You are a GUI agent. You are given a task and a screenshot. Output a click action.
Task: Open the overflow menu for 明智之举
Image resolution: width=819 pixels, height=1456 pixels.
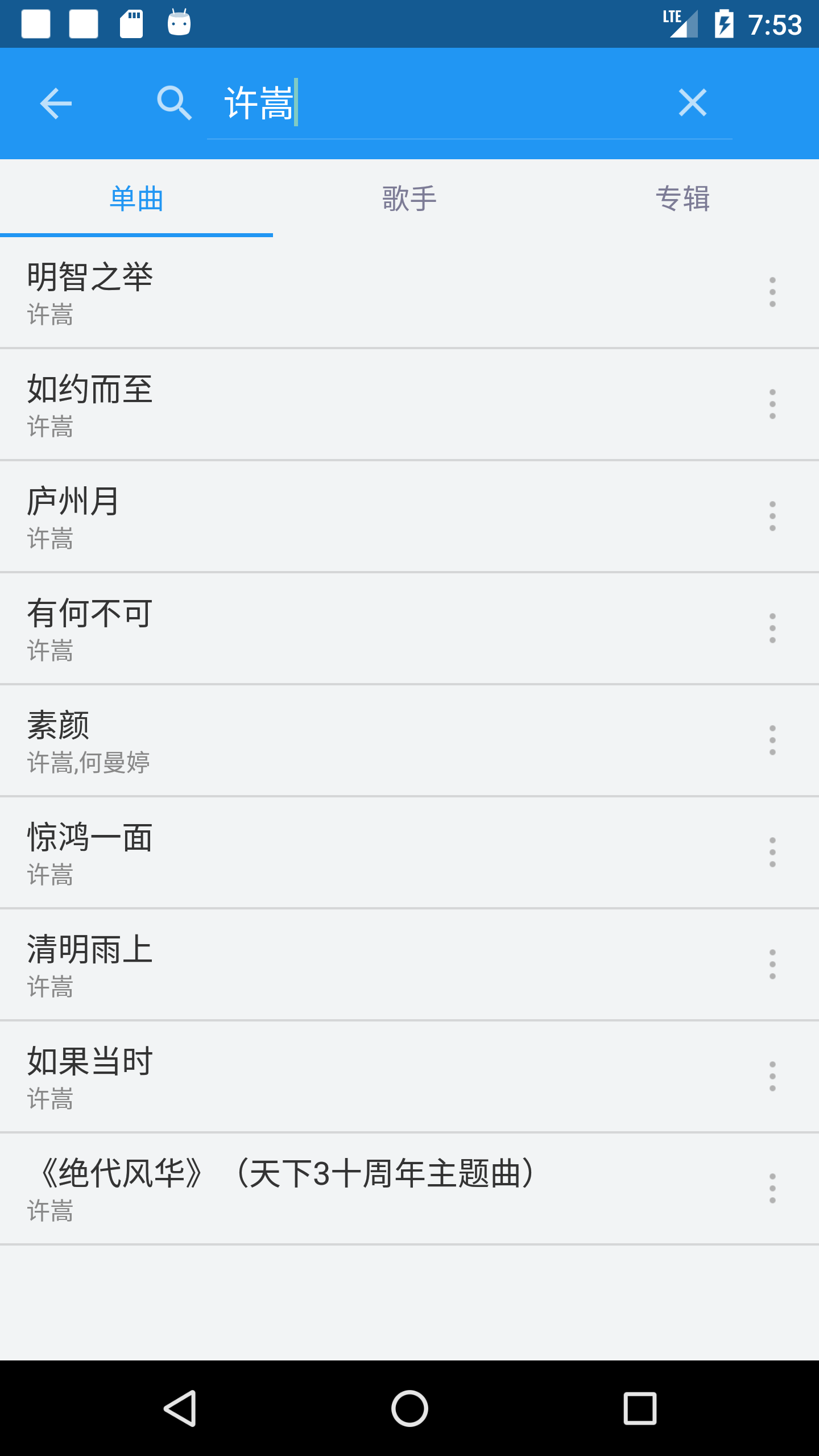(x=772, y=292)
